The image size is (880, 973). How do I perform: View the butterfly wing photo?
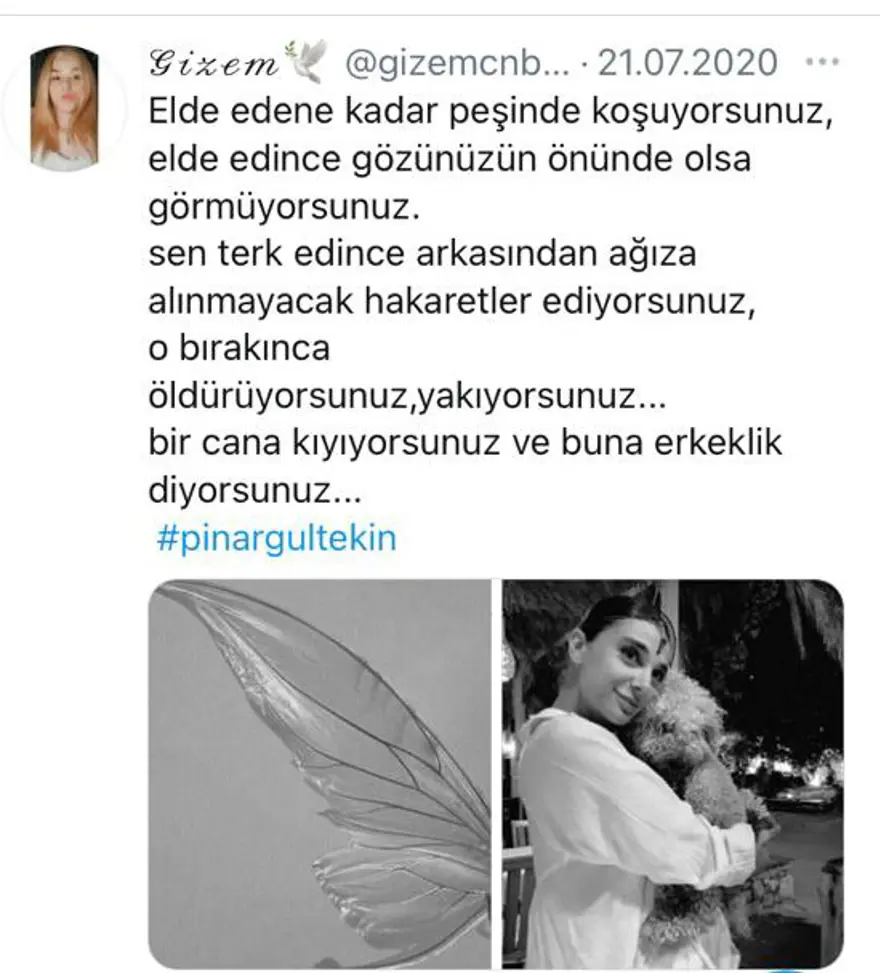320,773
